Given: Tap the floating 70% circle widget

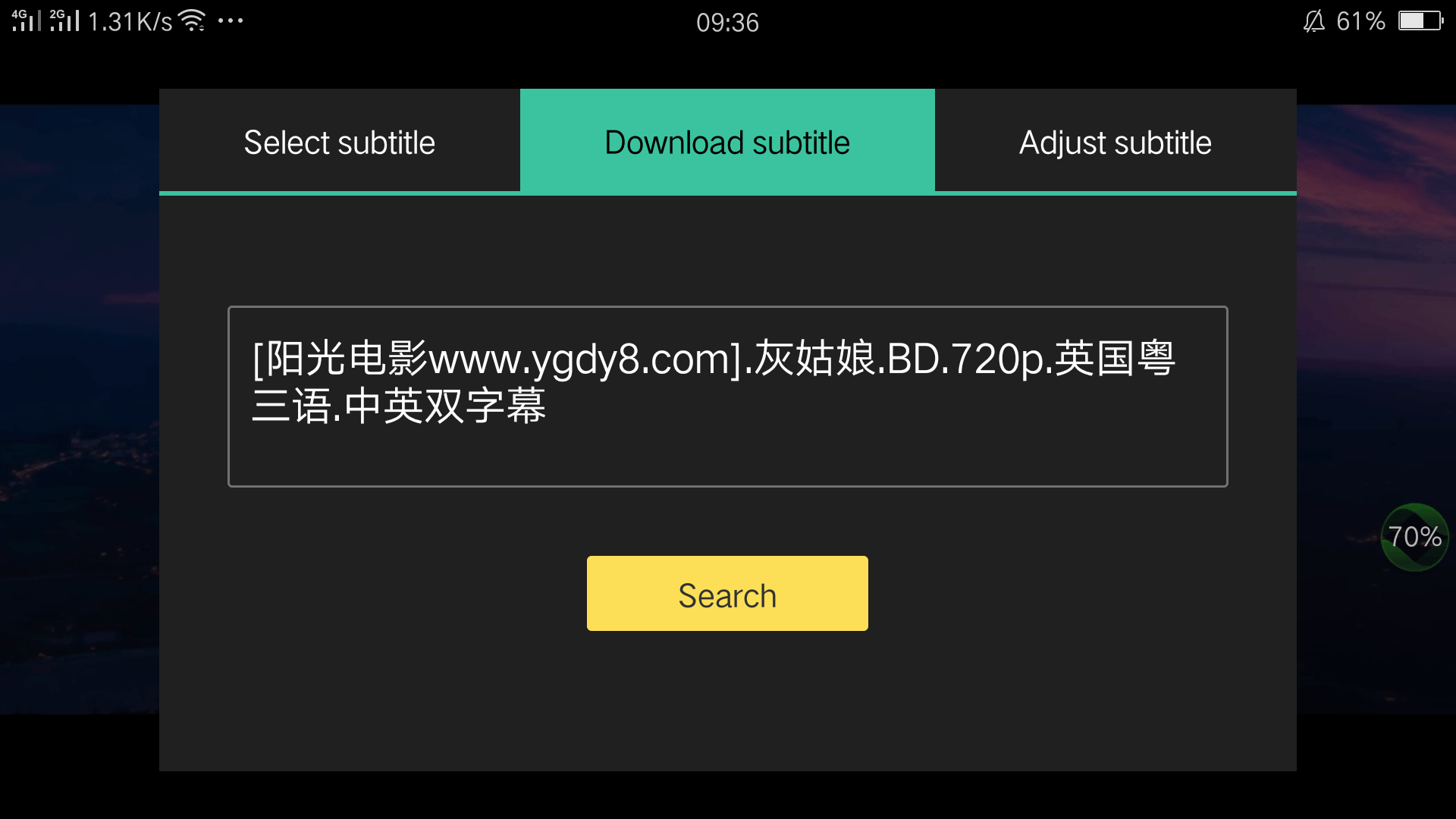Looking at the screenshot, I should coord(1414,537).
